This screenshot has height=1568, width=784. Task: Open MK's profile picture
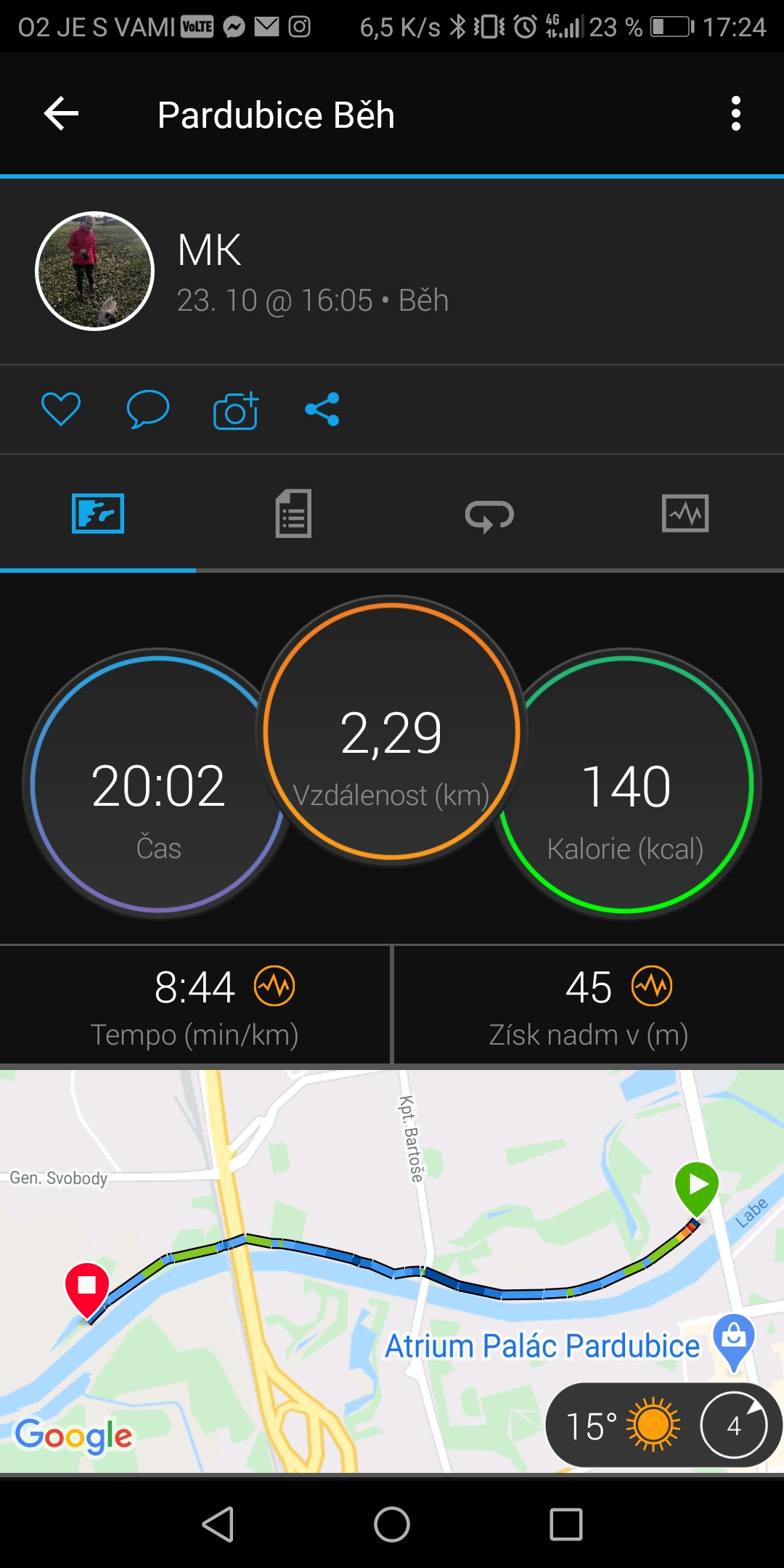[x=95, y=271]
